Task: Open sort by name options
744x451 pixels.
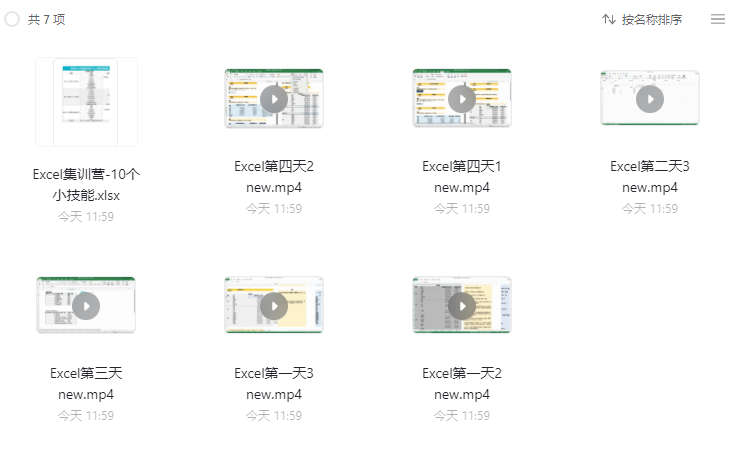Action: [x=642, y=19]
